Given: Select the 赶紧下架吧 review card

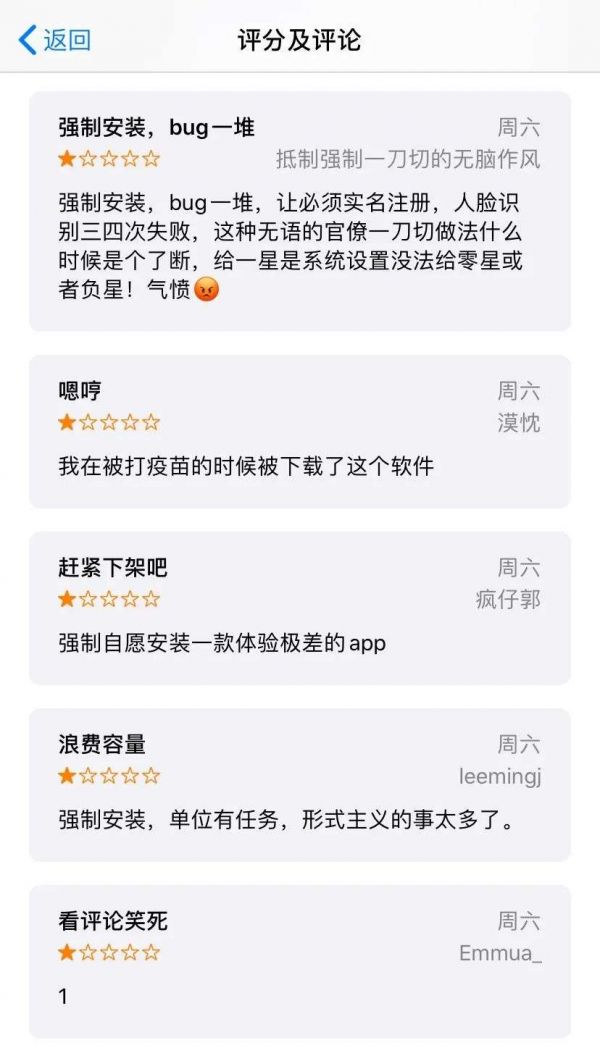Looking at the screenshot, I should (x=299, y=608).
